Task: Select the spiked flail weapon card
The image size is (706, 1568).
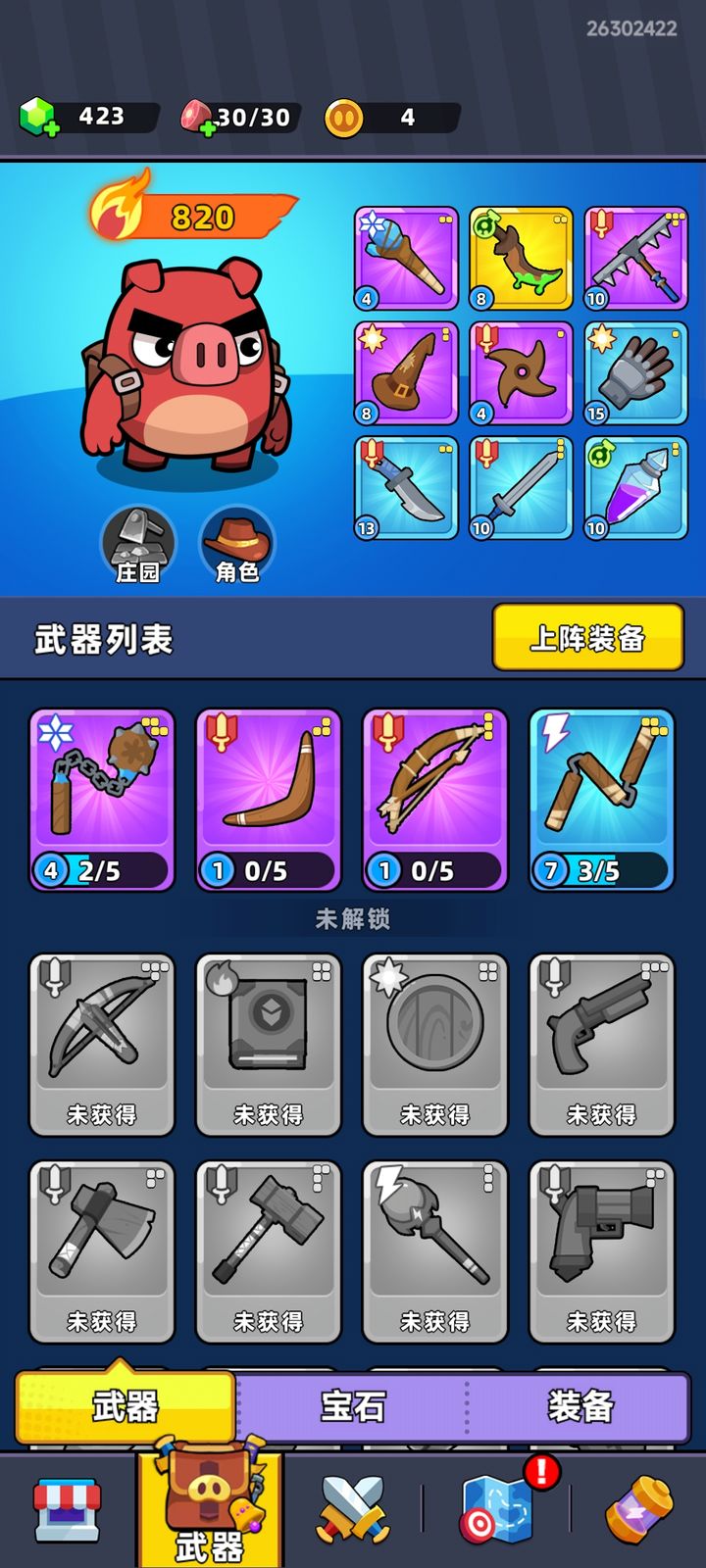Action: (x=102, y=799)
